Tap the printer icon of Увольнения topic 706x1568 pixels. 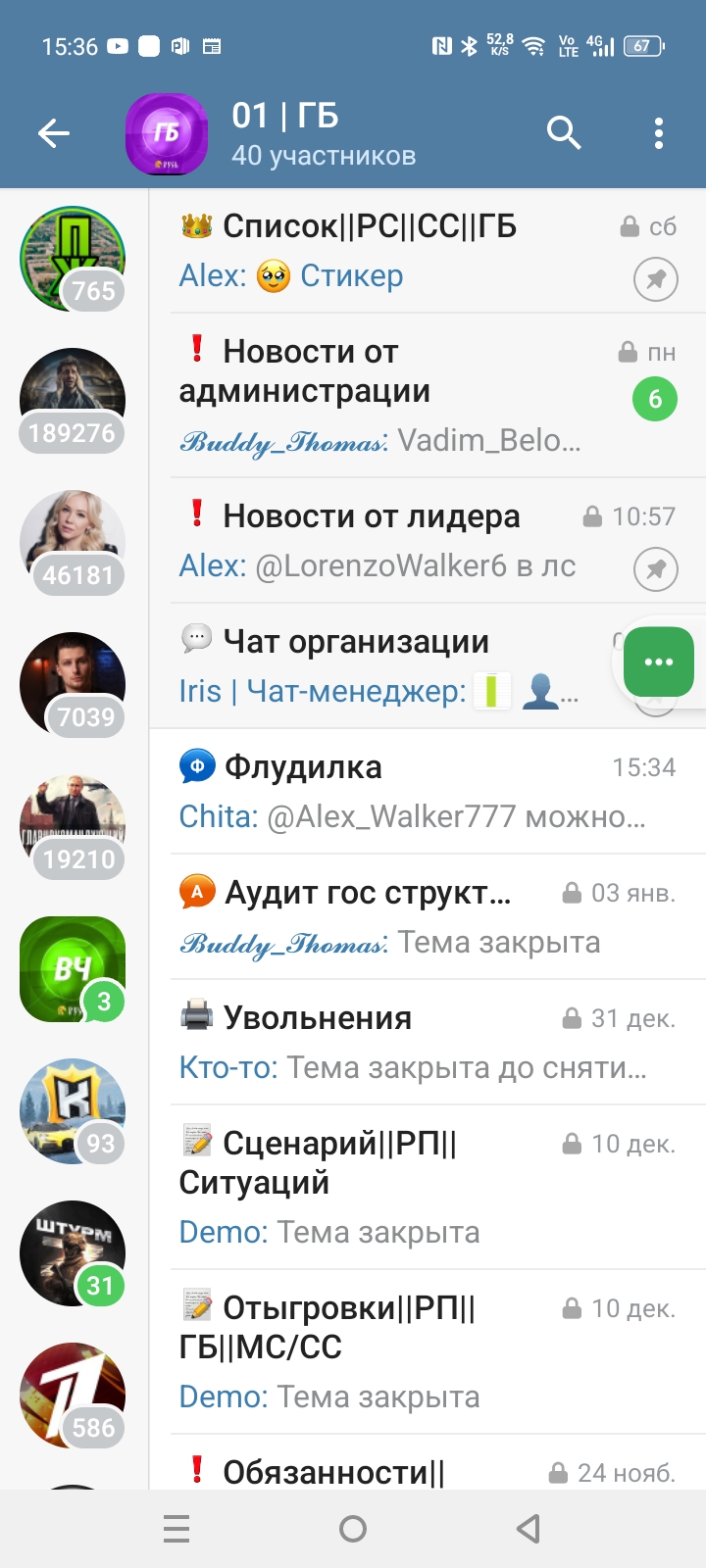tap(195, 1016)
